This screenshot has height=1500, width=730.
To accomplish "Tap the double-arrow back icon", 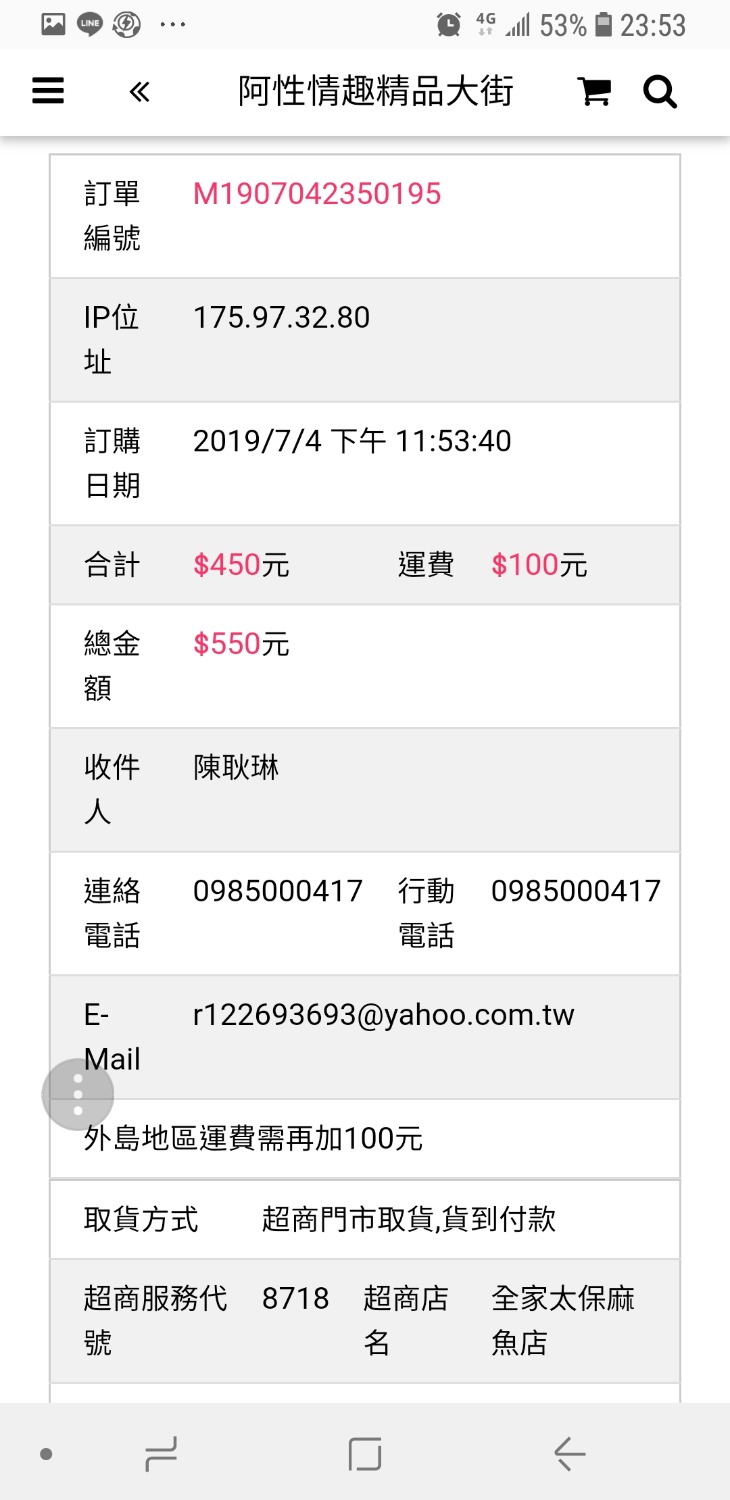I will (139, 93).
